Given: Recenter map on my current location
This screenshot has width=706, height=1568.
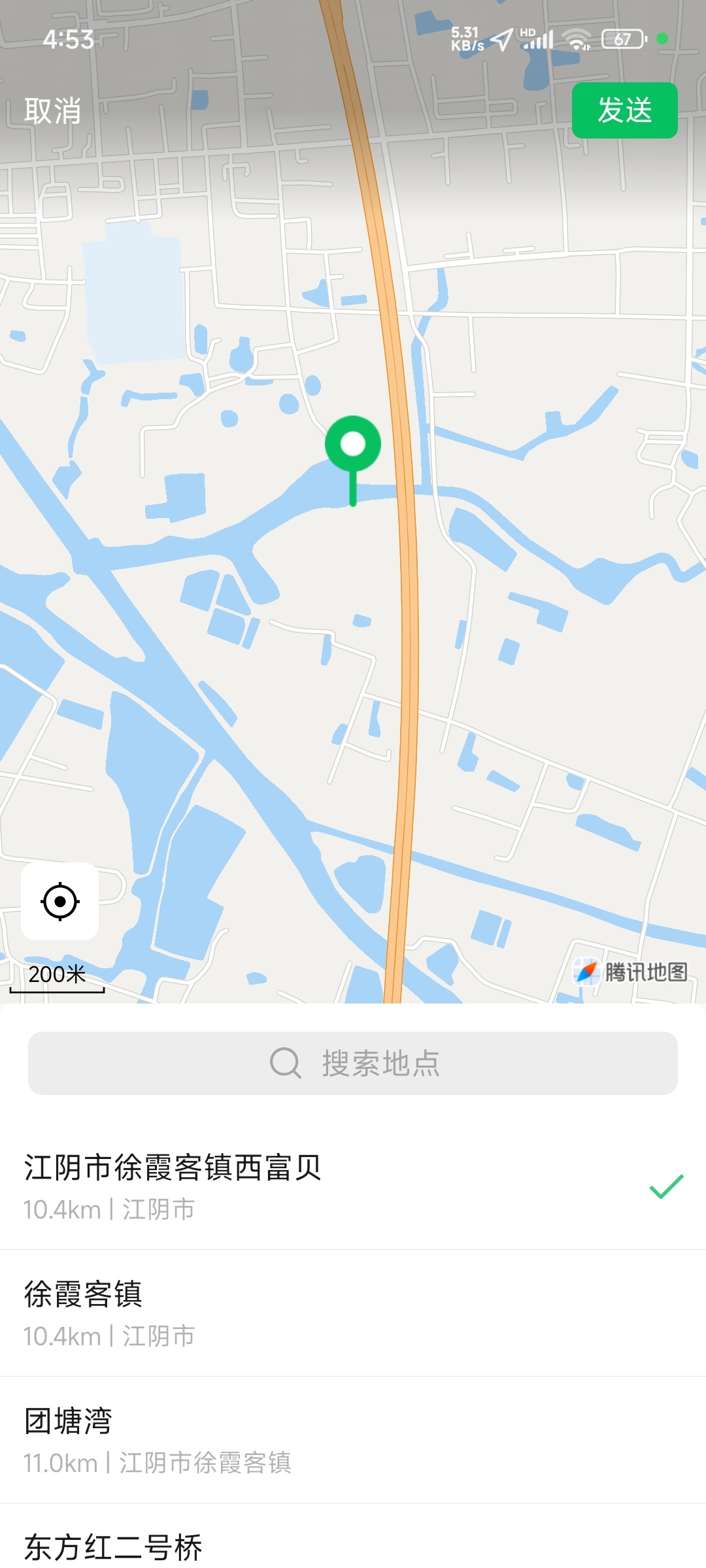Looking at the screenshot, I should 60,902.
